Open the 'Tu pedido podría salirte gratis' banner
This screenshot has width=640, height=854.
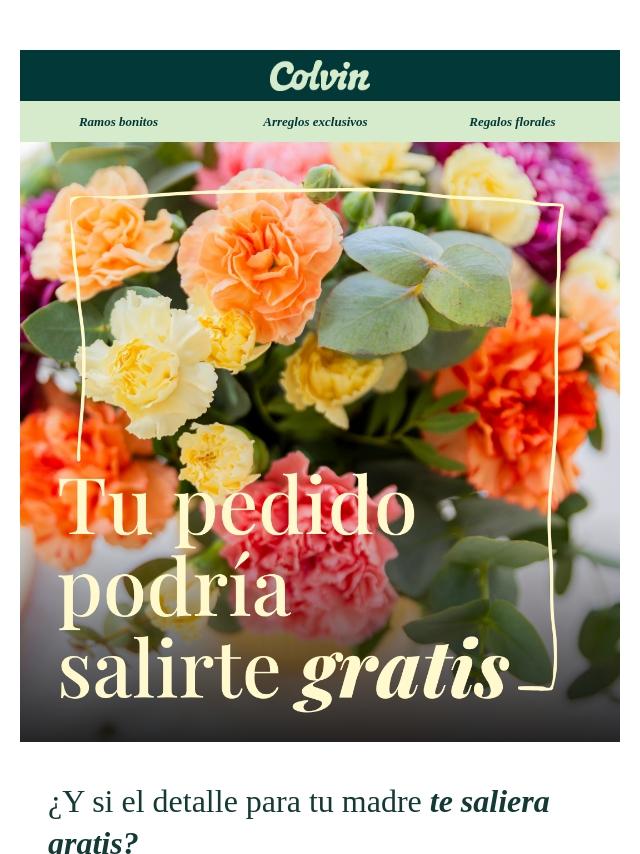pyautogui.click(x=320, y=442)
